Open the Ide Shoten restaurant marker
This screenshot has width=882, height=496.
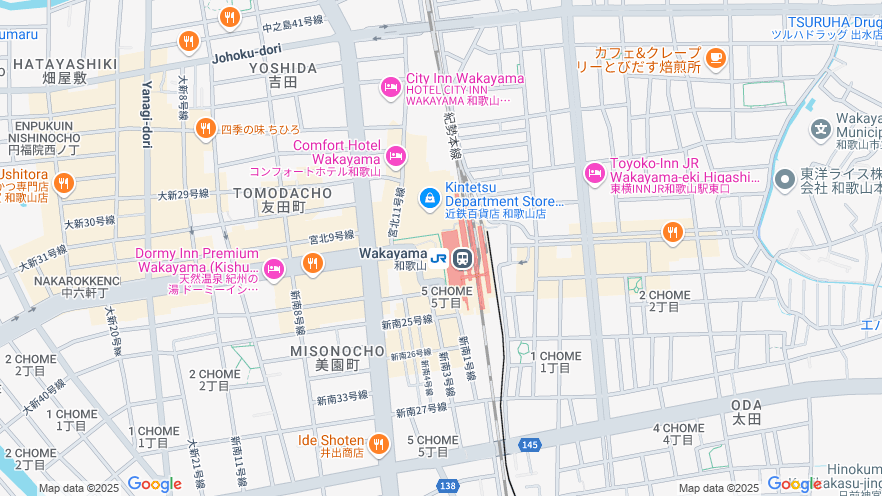(x=378, y=443)
